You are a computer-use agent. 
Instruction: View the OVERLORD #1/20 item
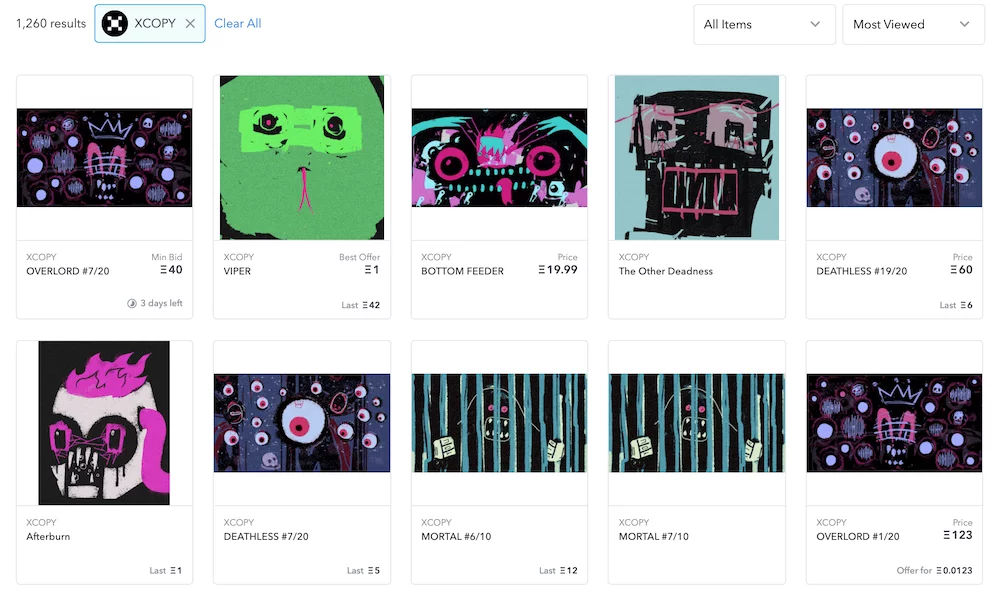pyautogui.click(x=894, y=423)
